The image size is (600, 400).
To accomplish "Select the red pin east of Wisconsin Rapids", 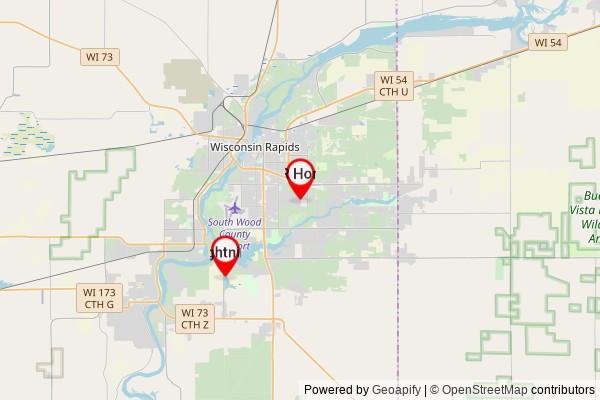I will tap(301, 175).
